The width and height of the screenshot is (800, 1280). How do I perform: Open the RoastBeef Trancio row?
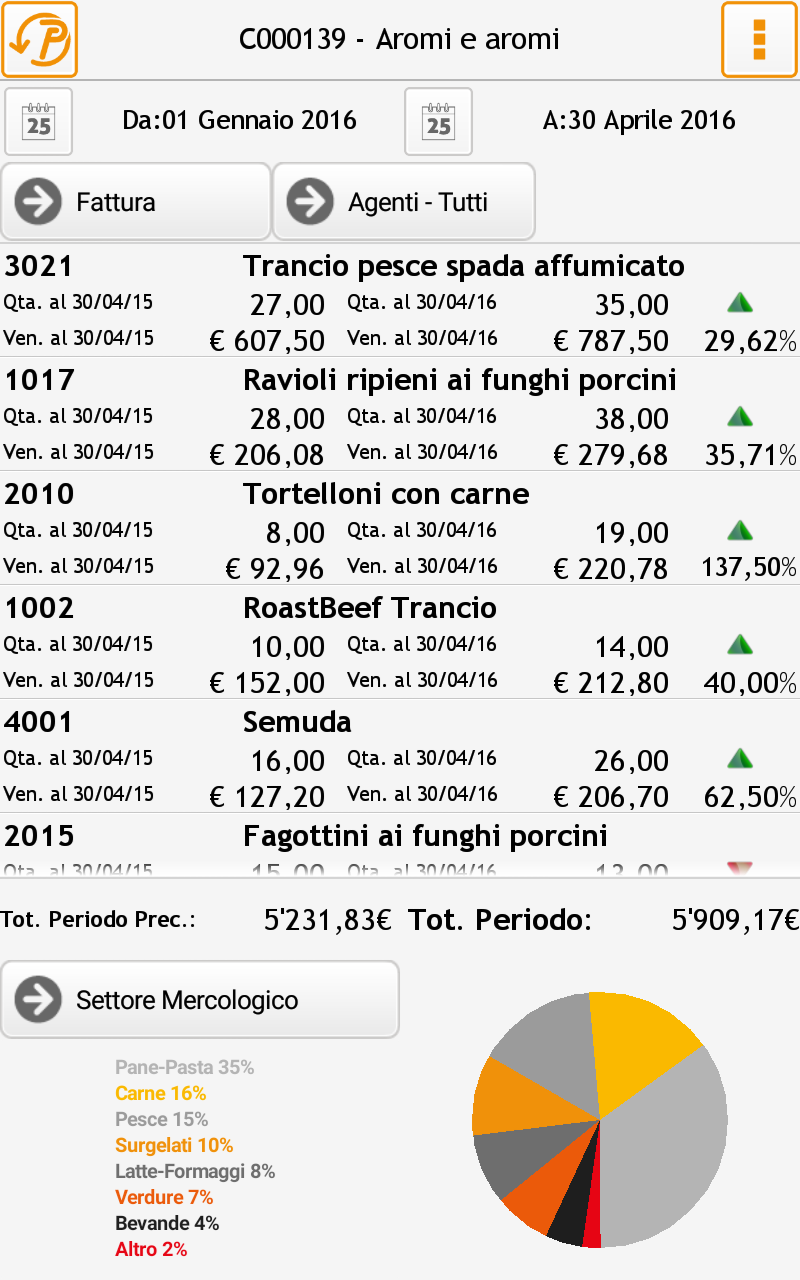tap(400, 642)
